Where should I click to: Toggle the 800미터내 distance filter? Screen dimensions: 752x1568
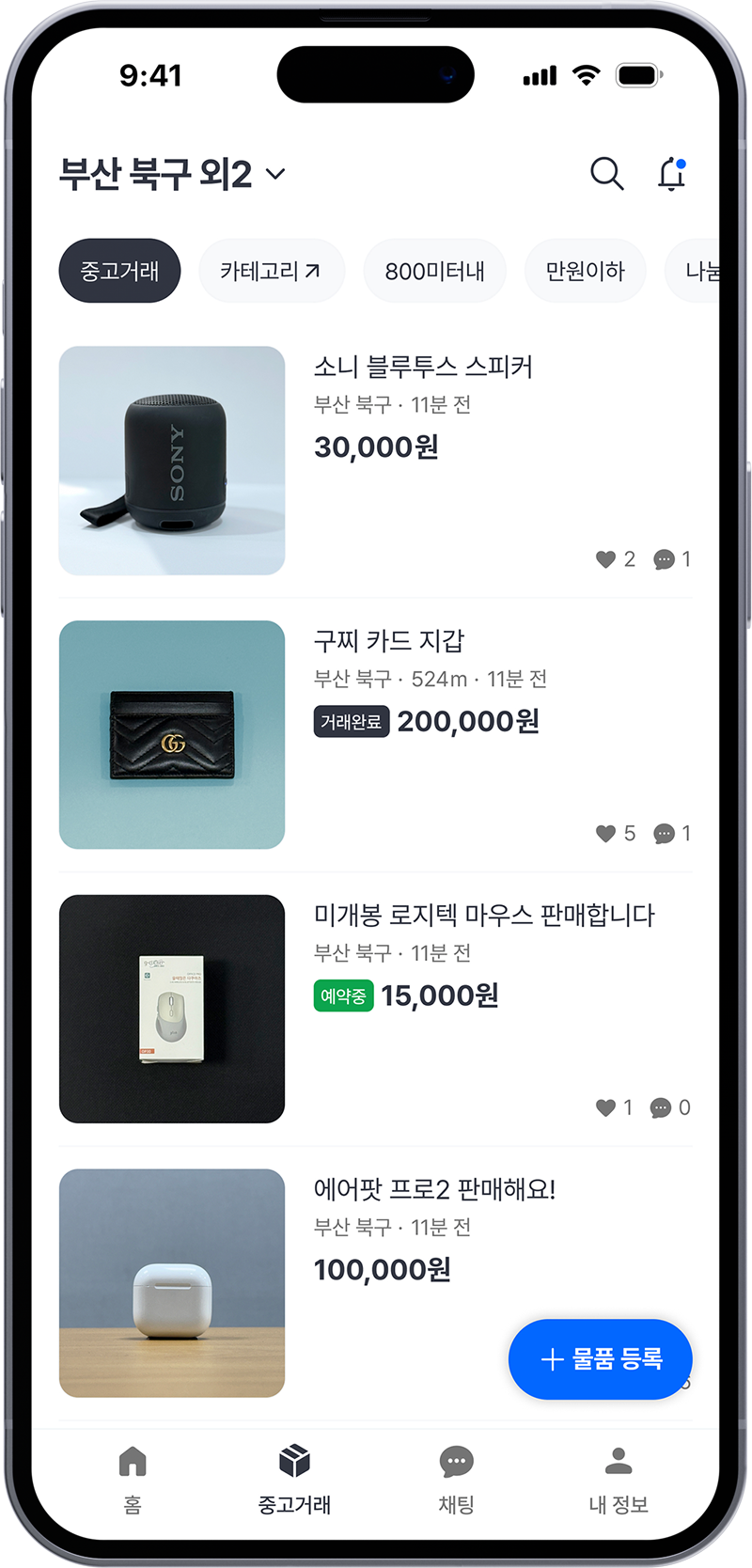coord(434,270)
